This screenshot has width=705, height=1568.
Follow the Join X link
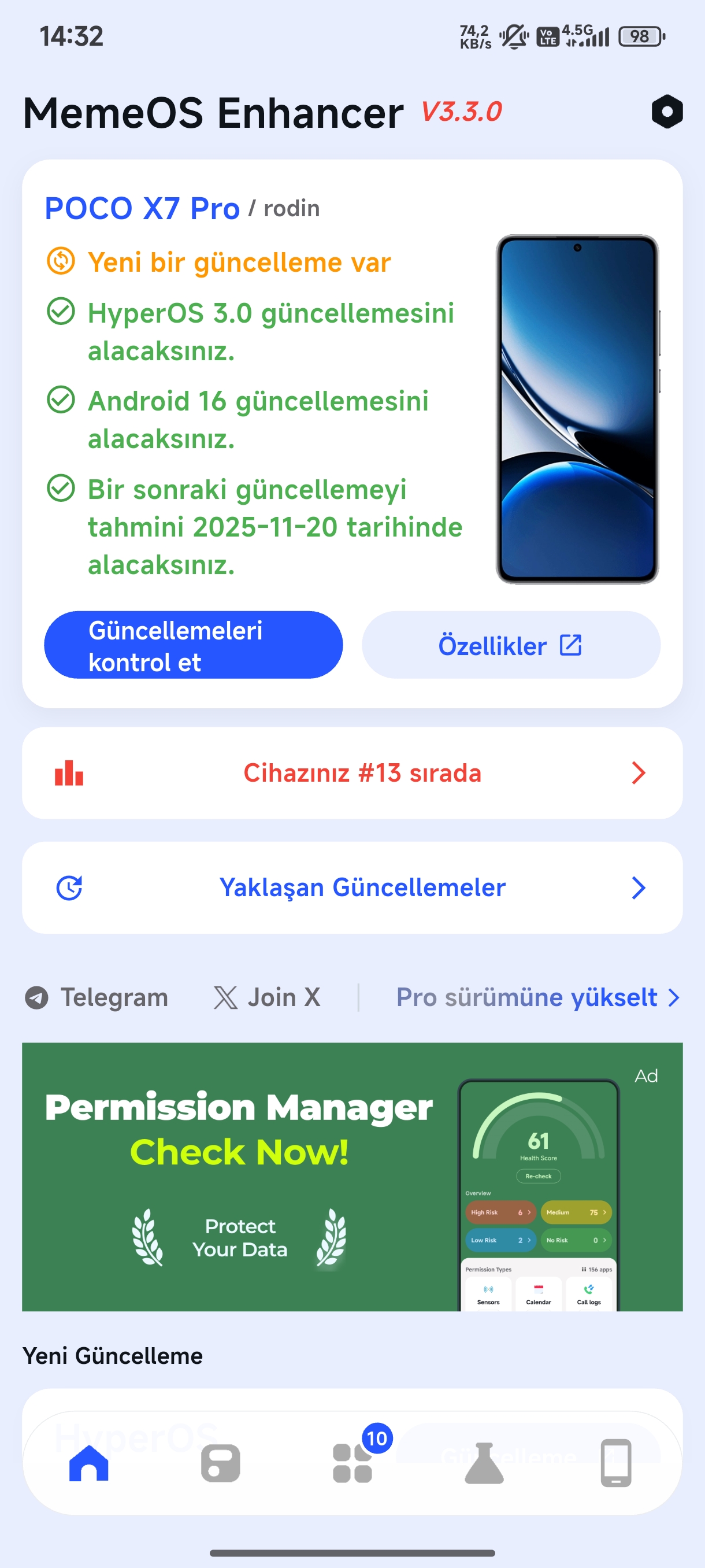click(268, 998)
